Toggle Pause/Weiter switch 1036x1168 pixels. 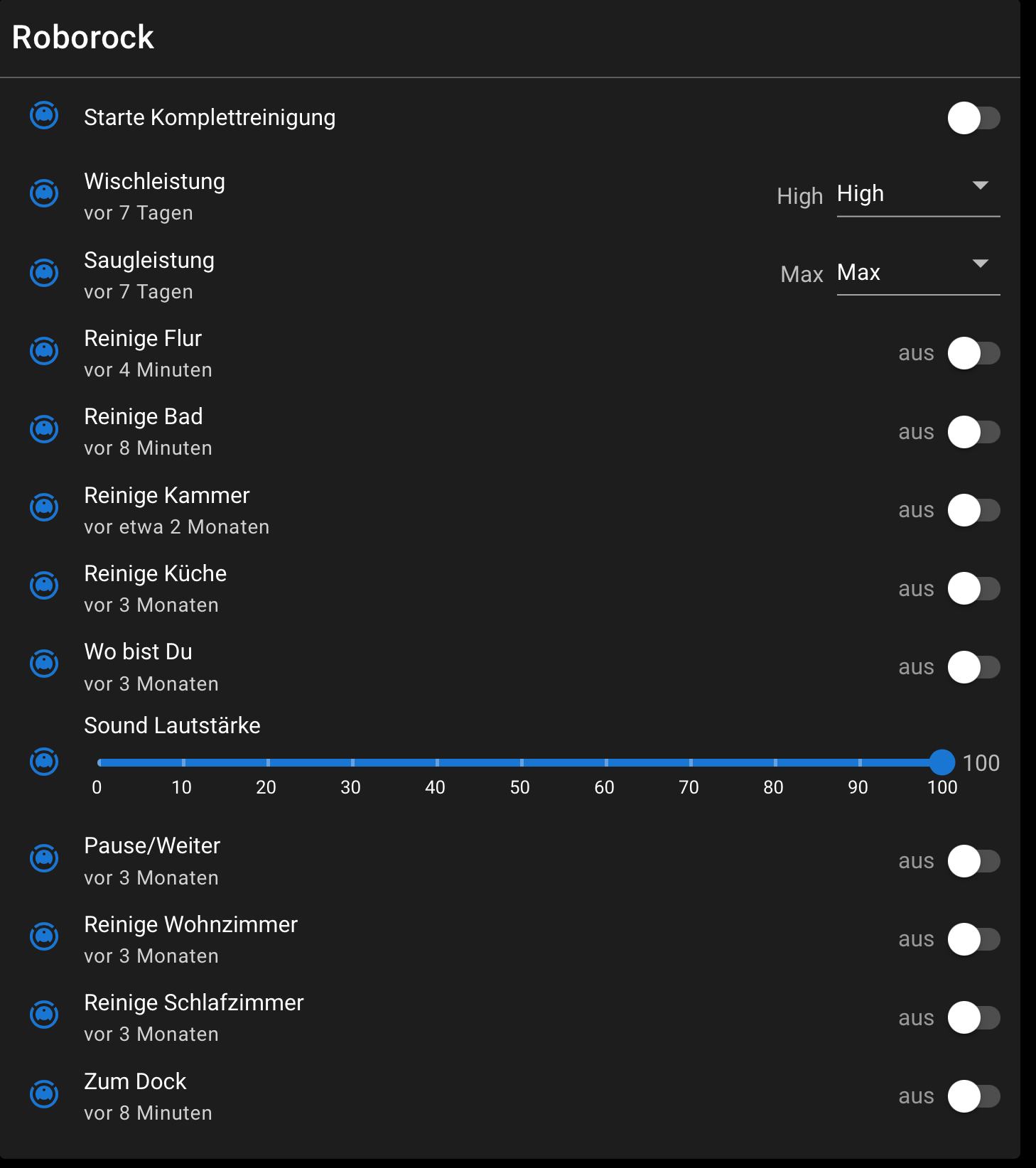point(973,861)
